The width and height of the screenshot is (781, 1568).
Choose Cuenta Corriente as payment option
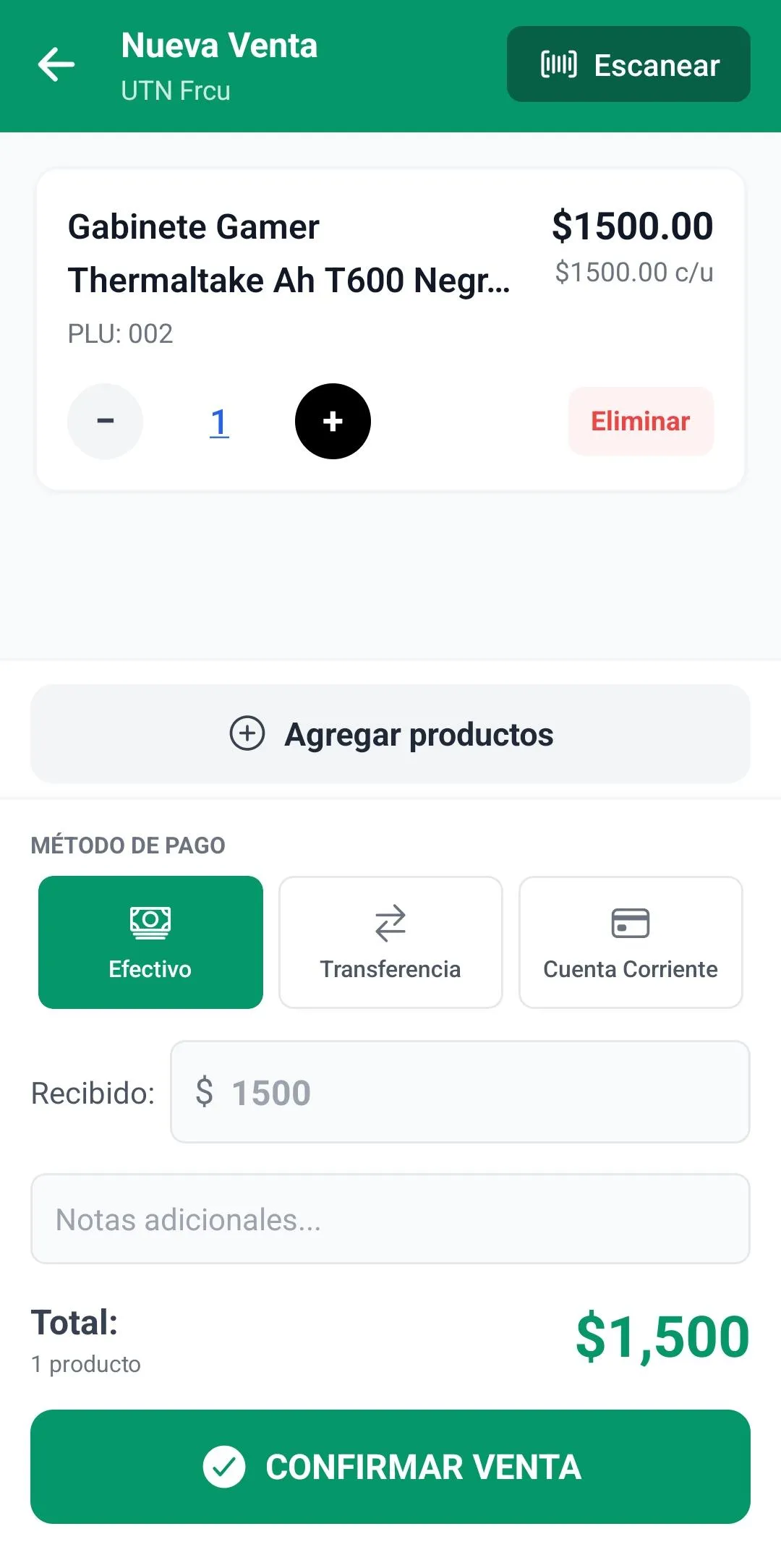(x=630, y=942)
